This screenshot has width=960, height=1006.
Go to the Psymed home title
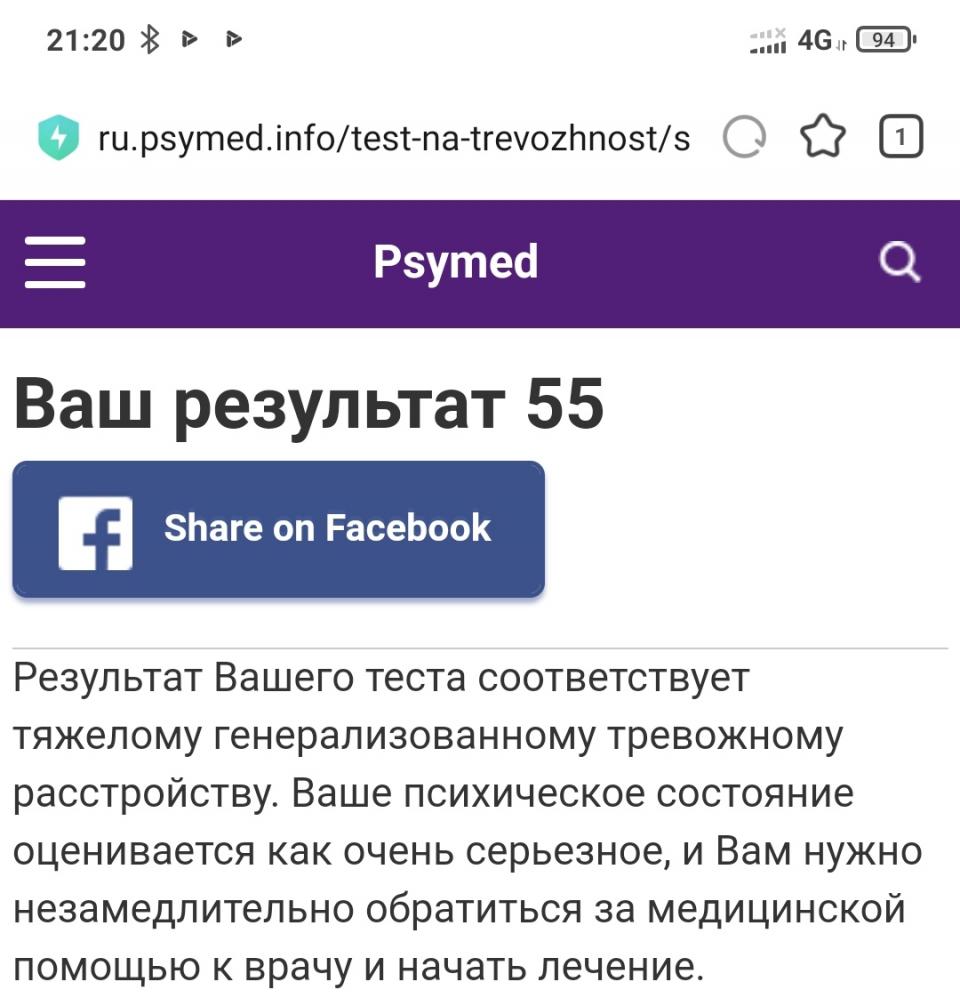pos(455,263)
